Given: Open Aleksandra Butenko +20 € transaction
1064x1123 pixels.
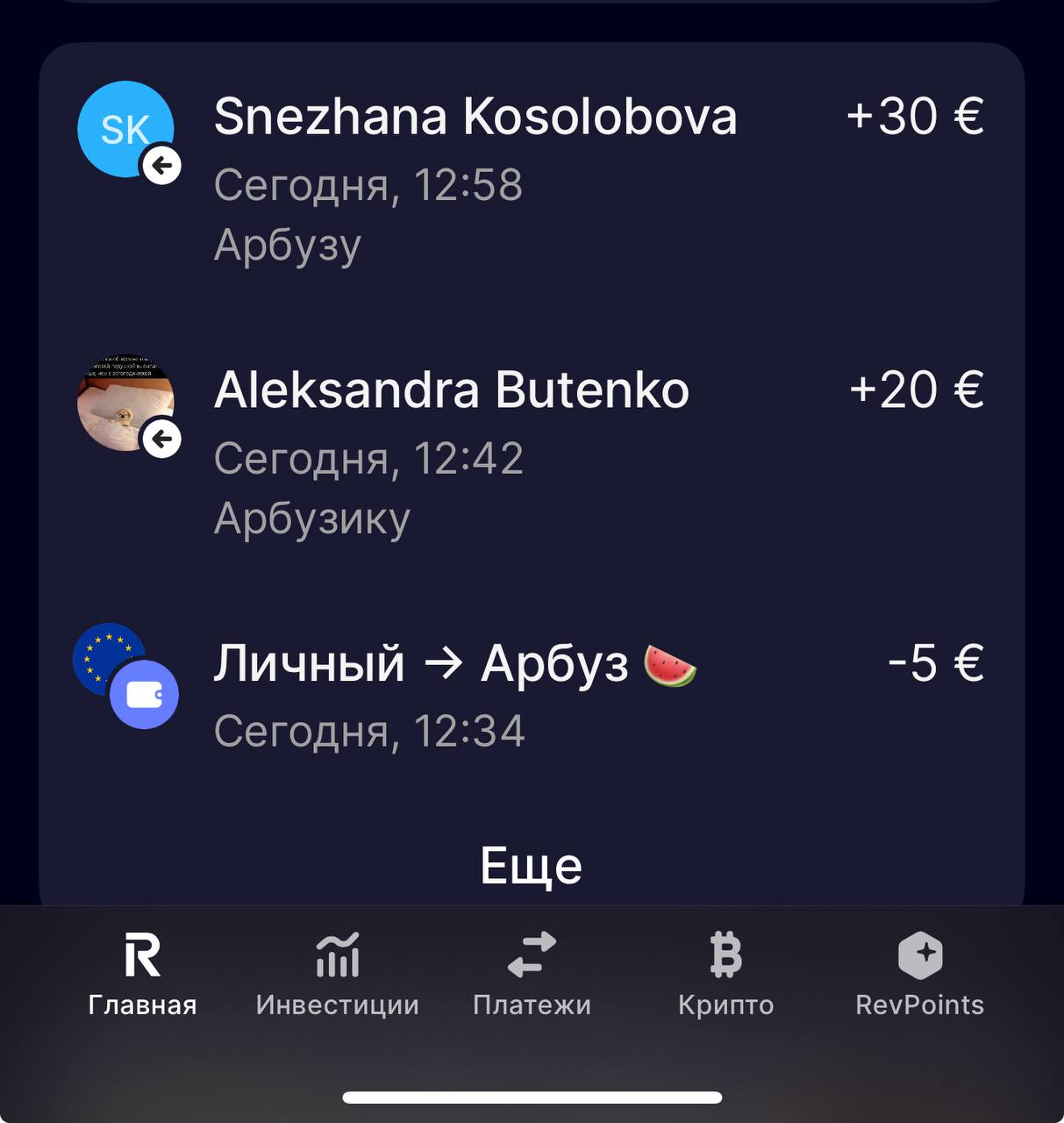Looking at the screenshot, I should click(x=531, y=451).
